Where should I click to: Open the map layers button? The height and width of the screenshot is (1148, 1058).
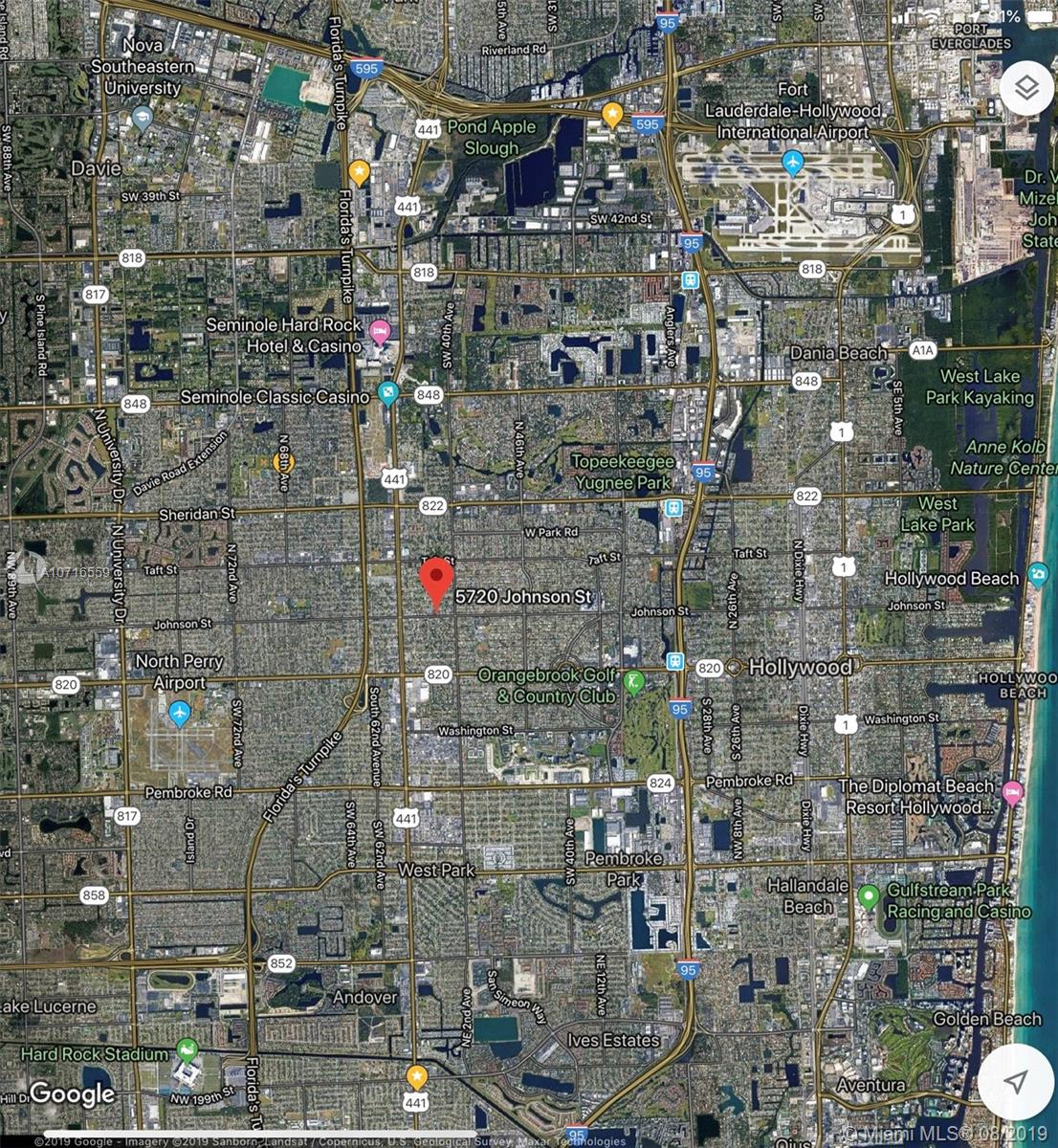tap(1026, 89)
